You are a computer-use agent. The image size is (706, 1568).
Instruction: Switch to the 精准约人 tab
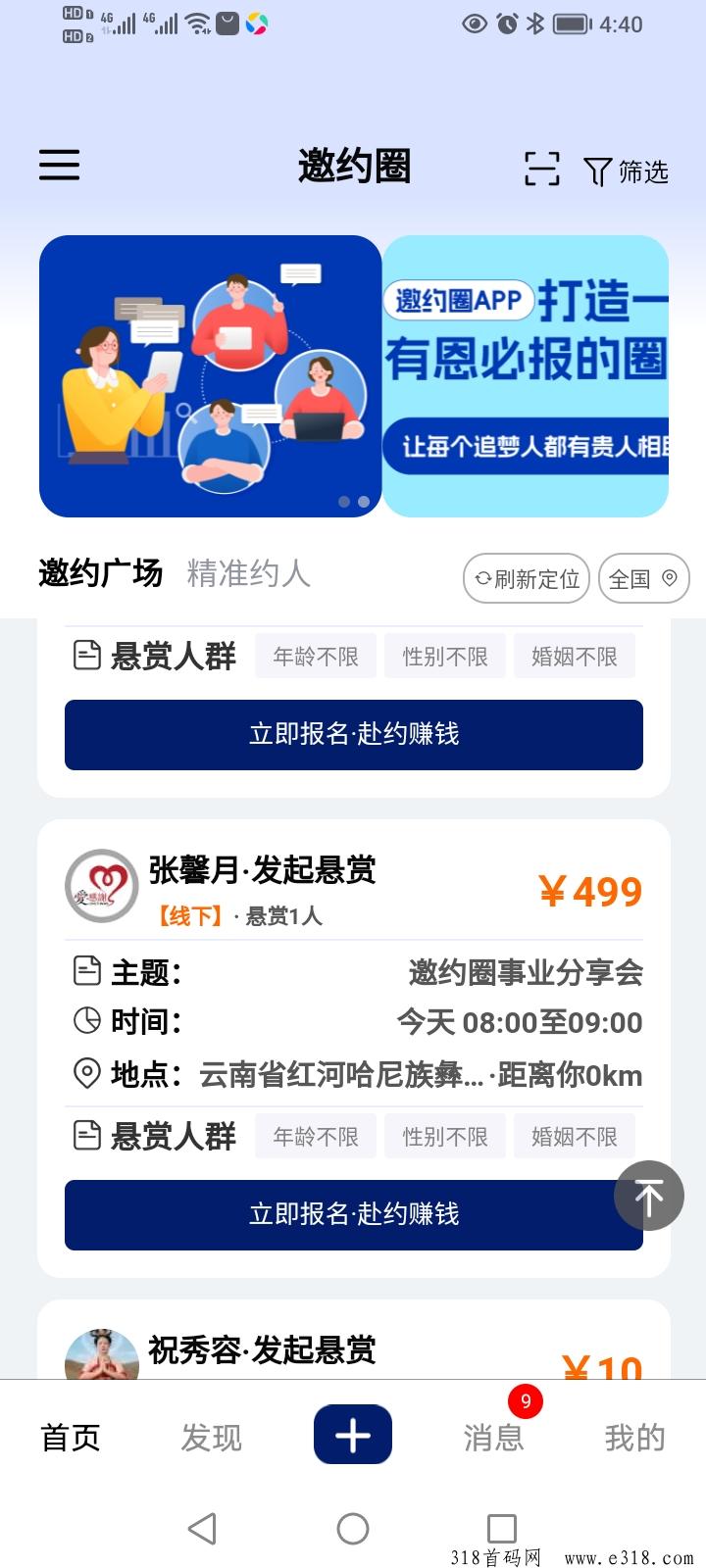248,573
